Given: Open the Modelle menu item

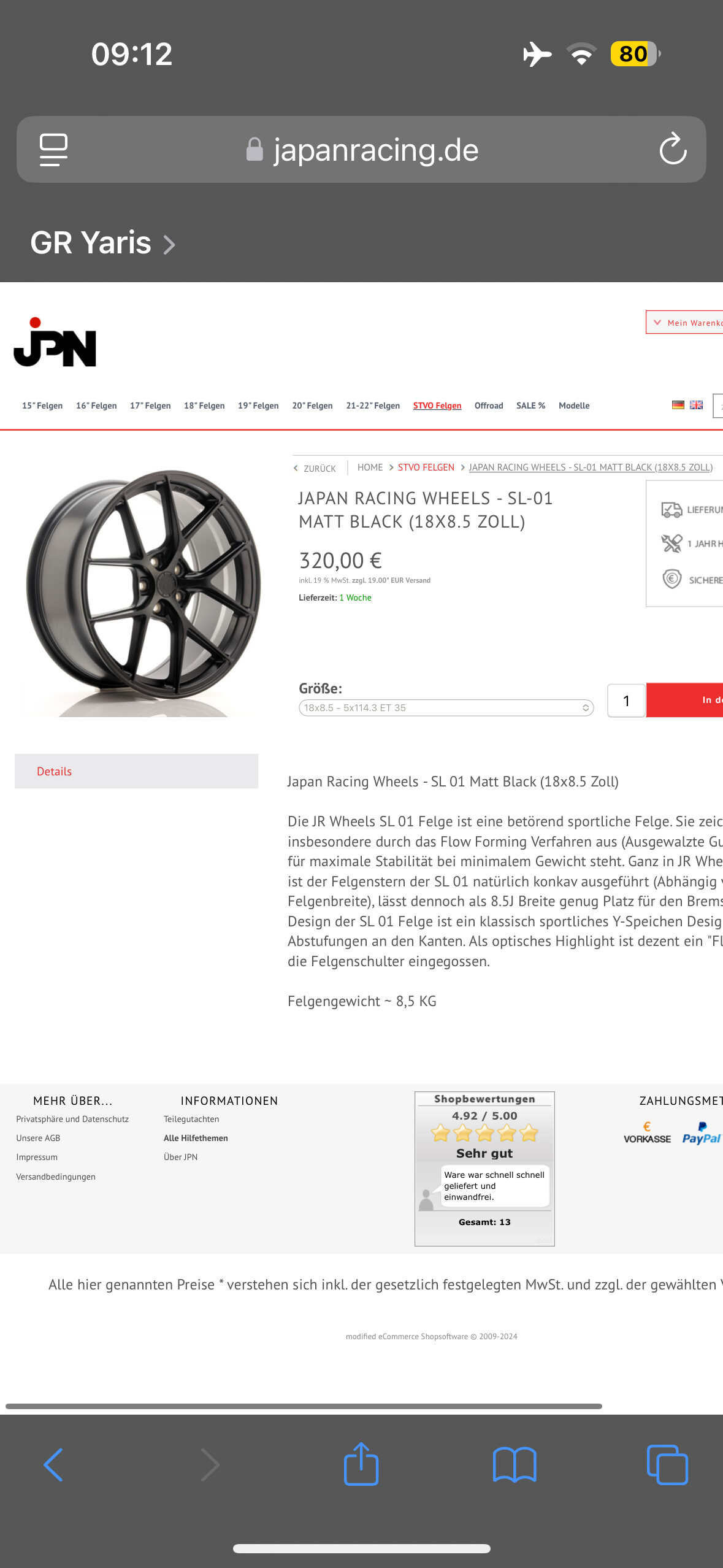Looking at the screenshot, I should point(574,405).
